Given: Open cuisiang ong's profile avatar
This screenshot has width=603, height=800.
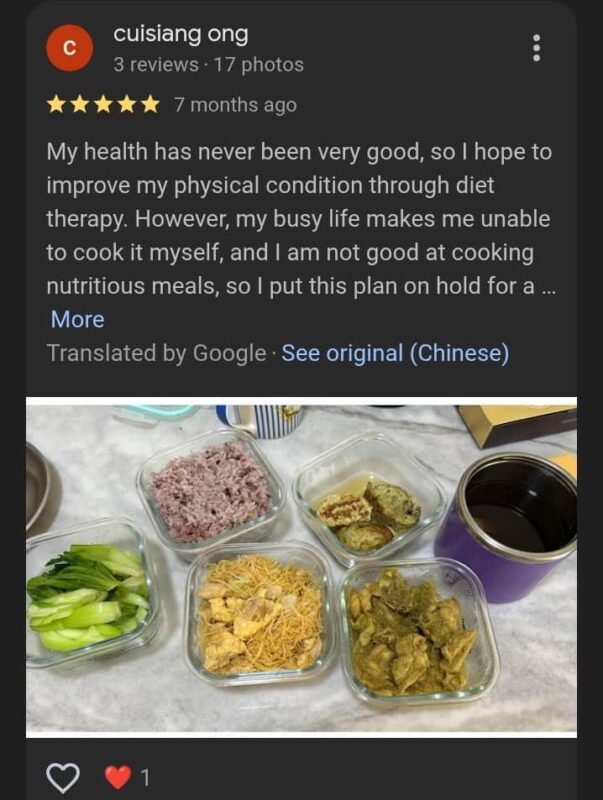Looking at the screenshot, I should tap(69, 48).
